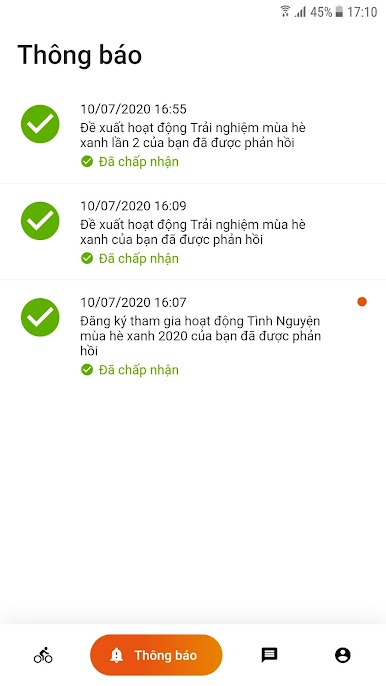Go to the messages chat tab
This screenshot has width=386, height=686.
pyautogui.click(x=270, y=655)
